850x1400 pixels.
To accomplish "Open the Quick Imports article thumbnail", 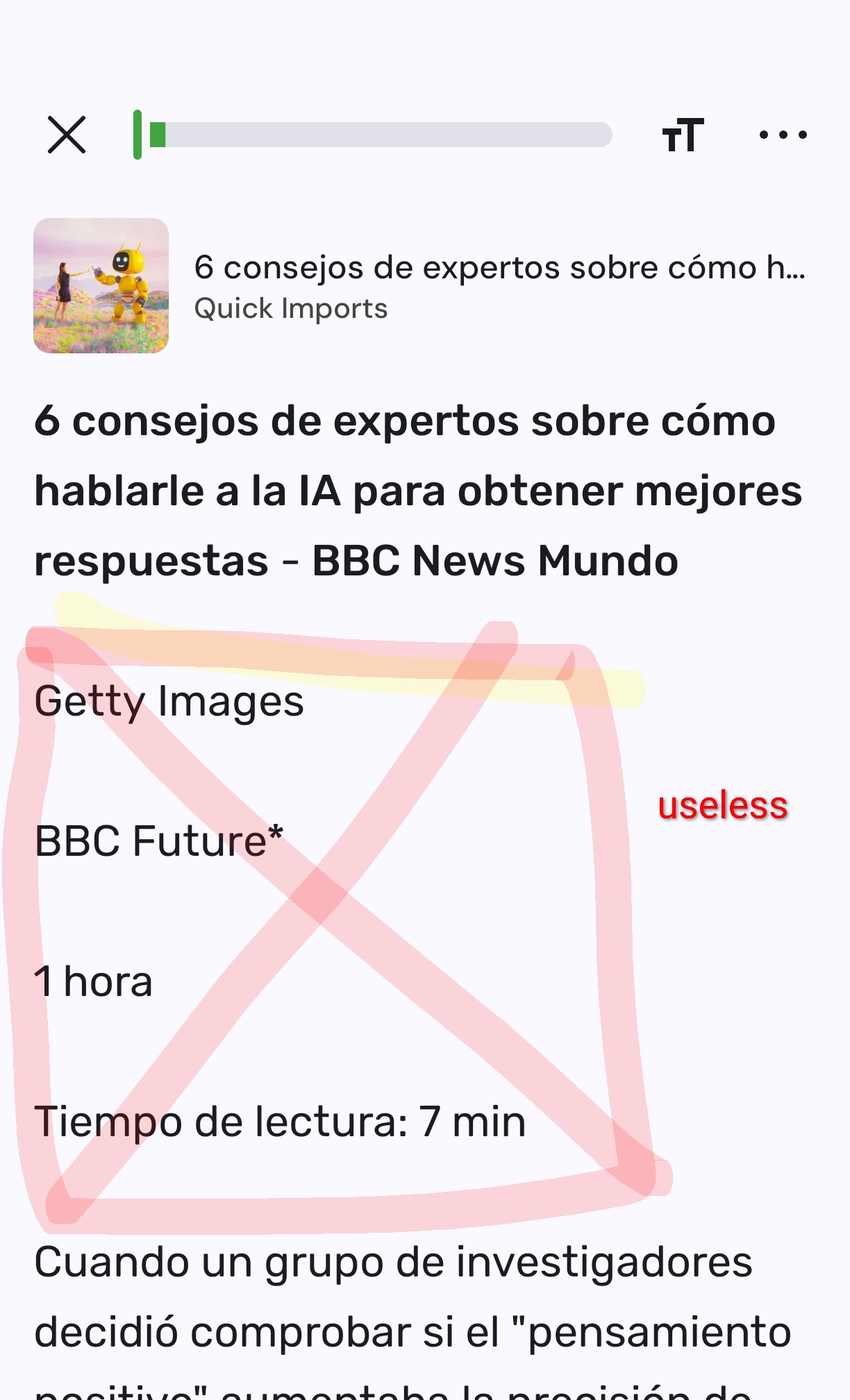I will coord(101,286).
